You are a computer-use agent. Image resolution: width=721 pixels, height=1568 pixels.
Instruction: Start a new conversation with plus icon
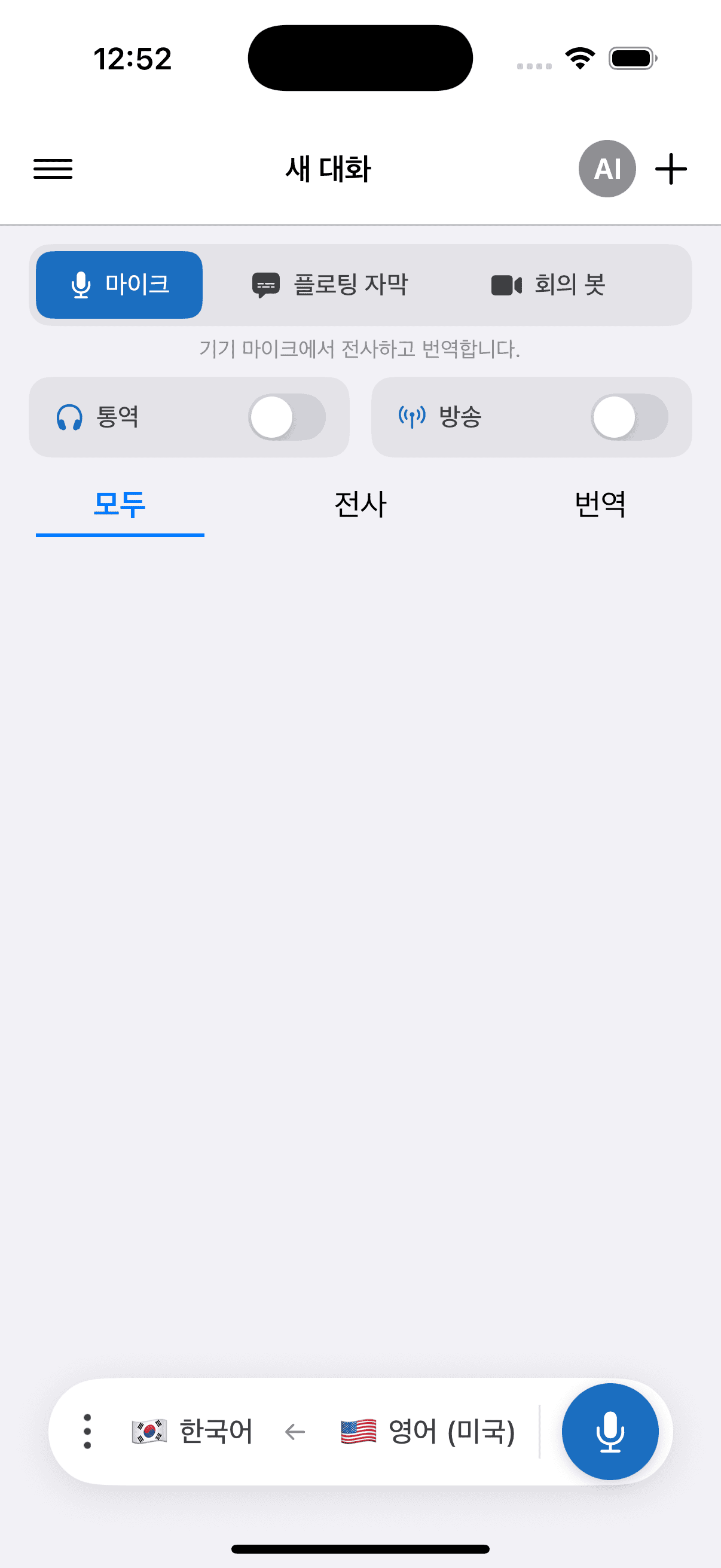[x=671, y=169]
